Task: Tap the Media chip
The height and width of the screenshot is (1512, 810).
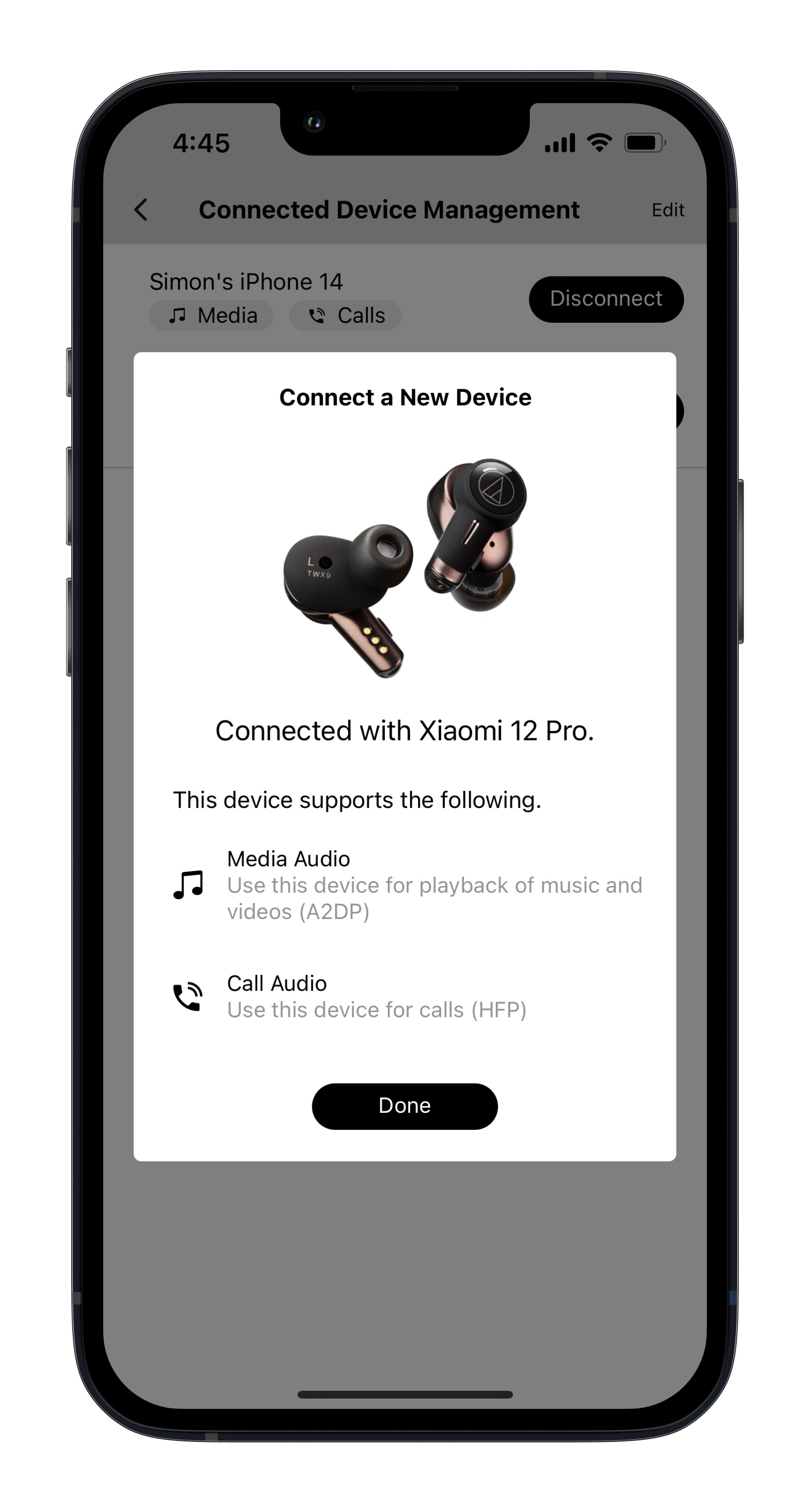Action: (x=212, y=316)
